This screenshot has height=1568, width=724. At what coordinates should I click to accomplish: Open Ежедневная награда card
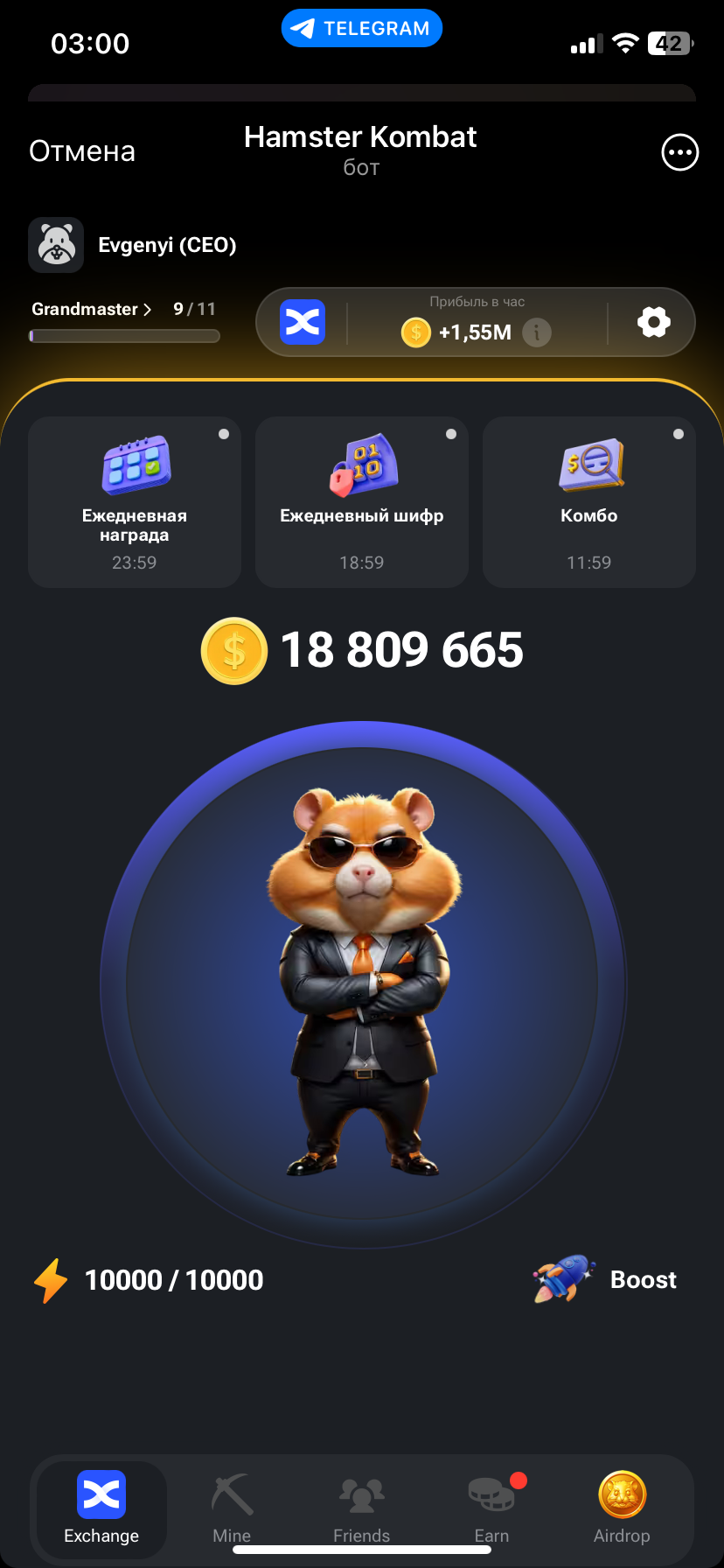pos(135,501)
